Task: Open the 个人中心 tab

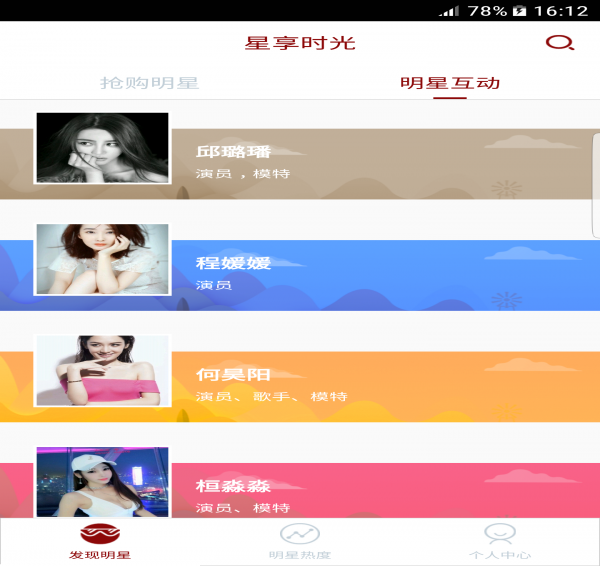Action: point(499,542)
